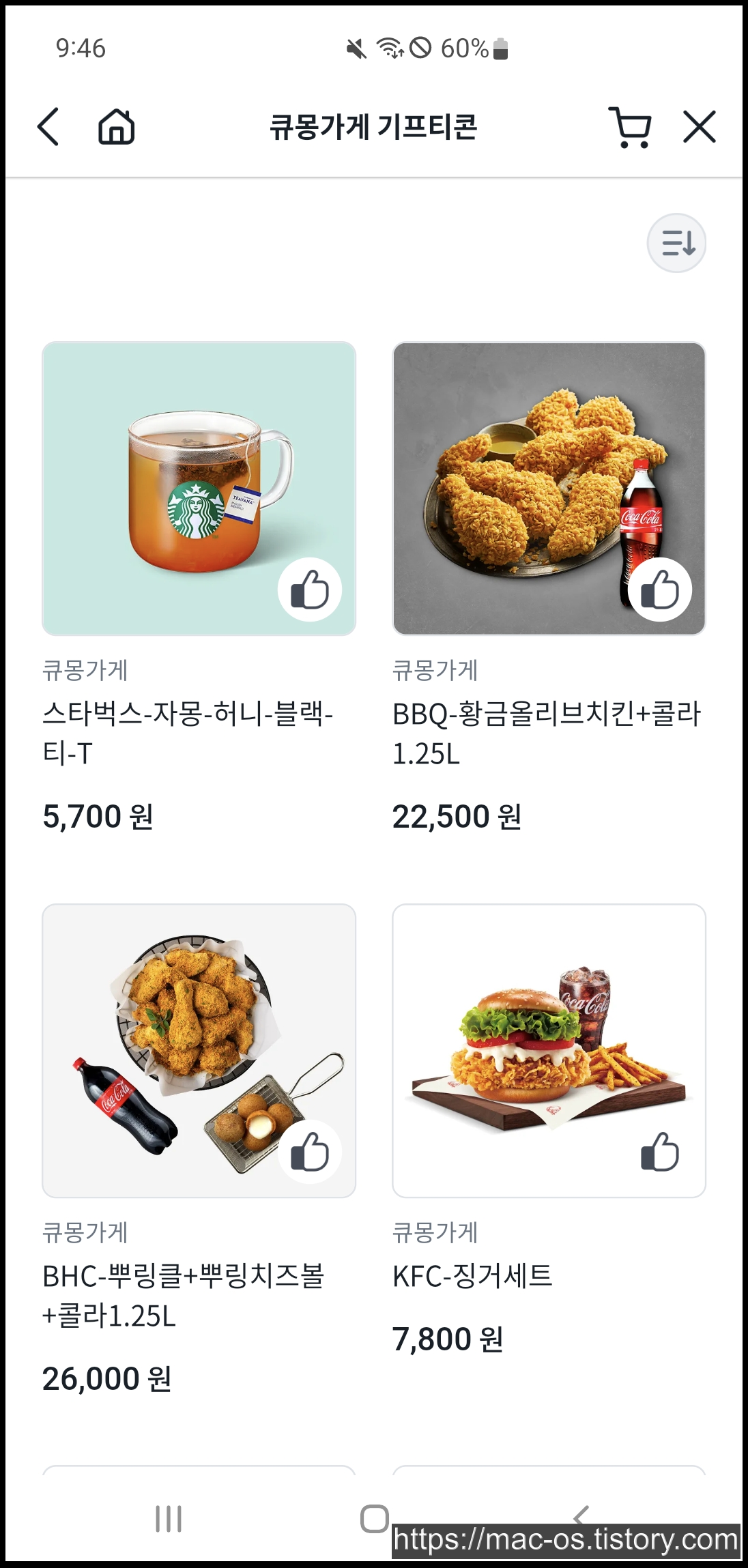Open the KFC 징거세트 product

coord(549,1051)
